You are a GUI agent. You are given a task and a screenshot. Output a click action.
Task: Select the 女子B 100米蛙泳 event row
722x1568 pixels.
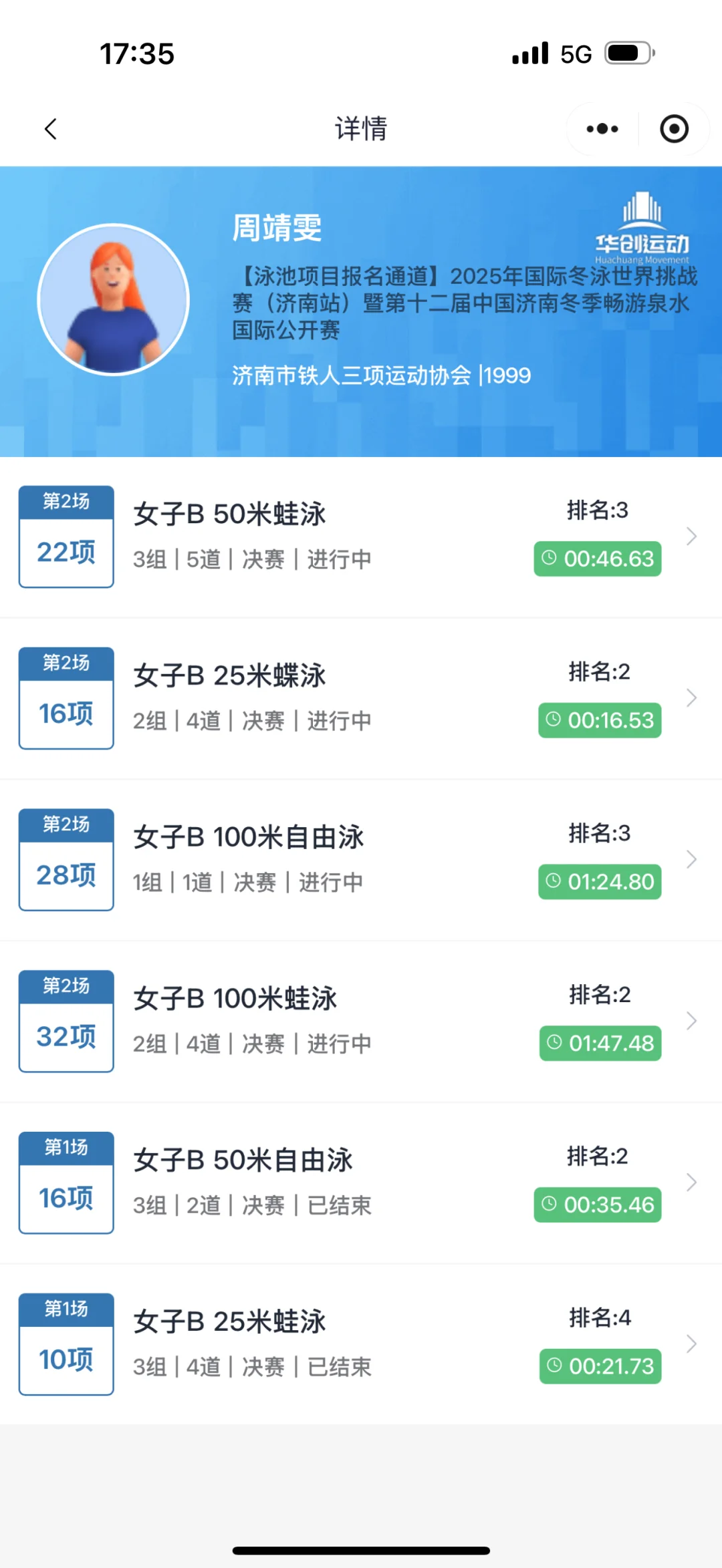pyautogui.click(x=361, y=1022)
